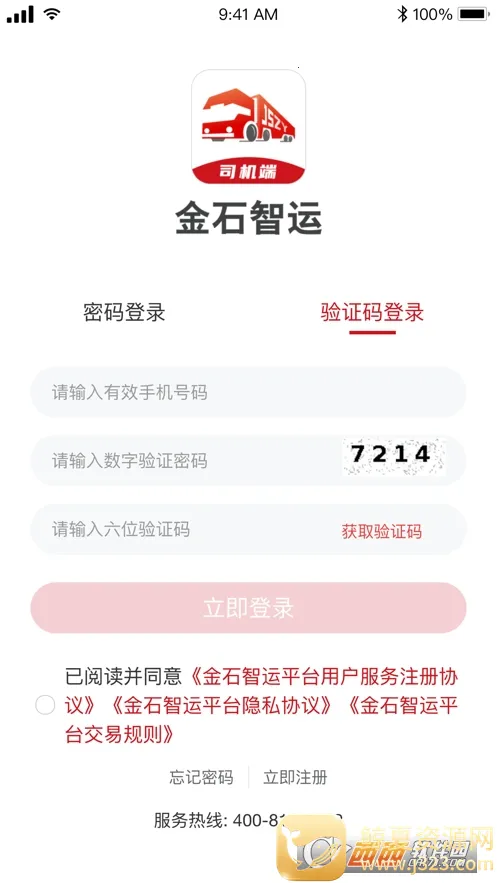The width and height of the screenshot is (497, 883).
Task: Open 《金石智运平台隐私协议》 link
Action: pos(222,706)
